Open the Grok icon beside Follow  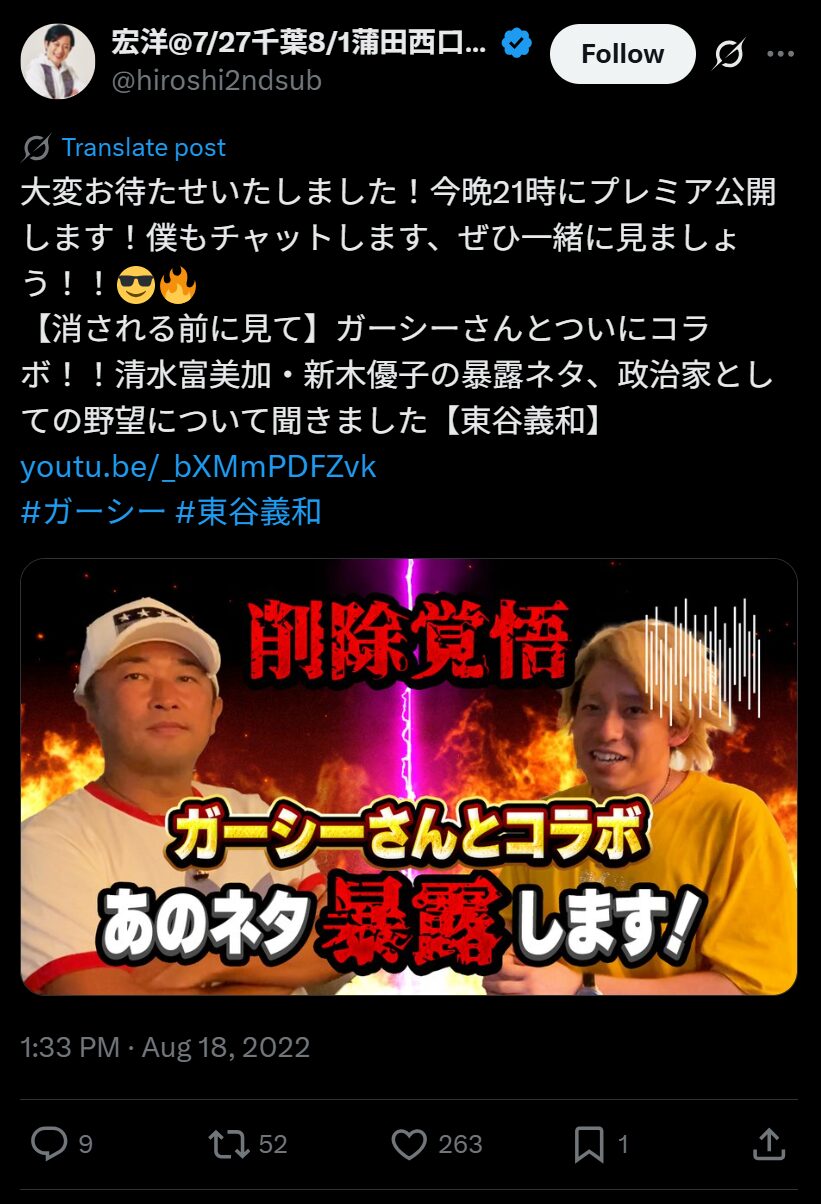(x=729, y=54)
